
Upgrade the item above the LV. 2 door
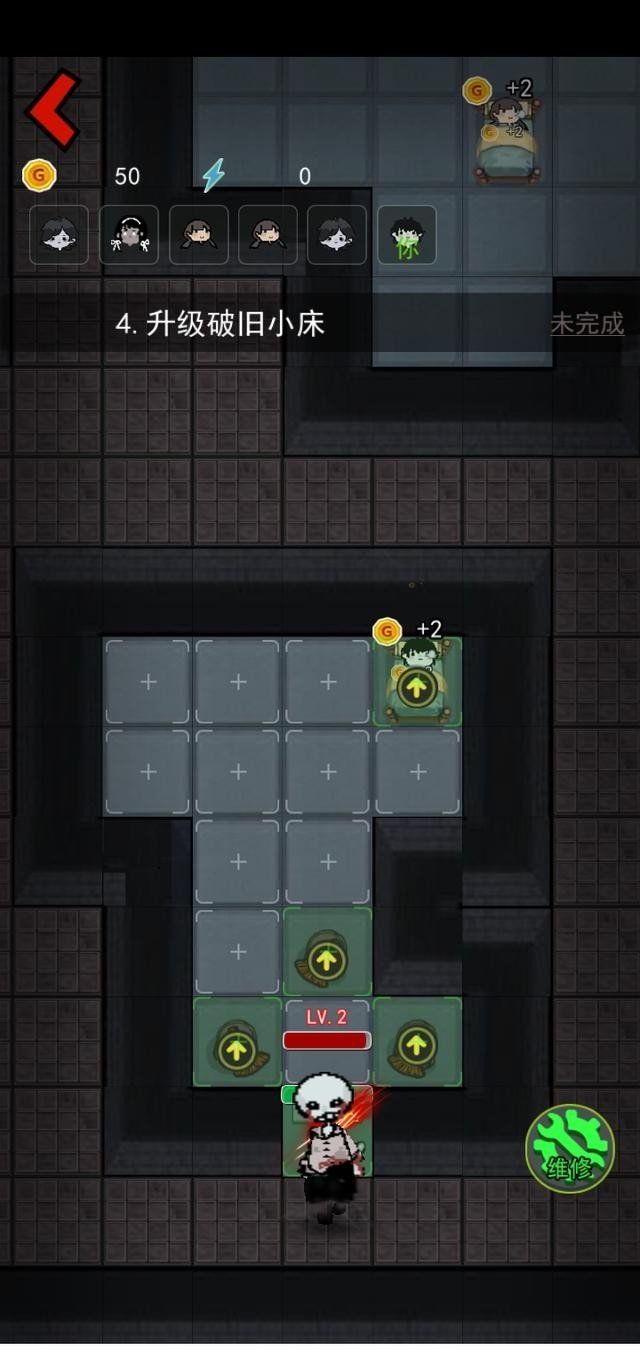coord(327,961)
